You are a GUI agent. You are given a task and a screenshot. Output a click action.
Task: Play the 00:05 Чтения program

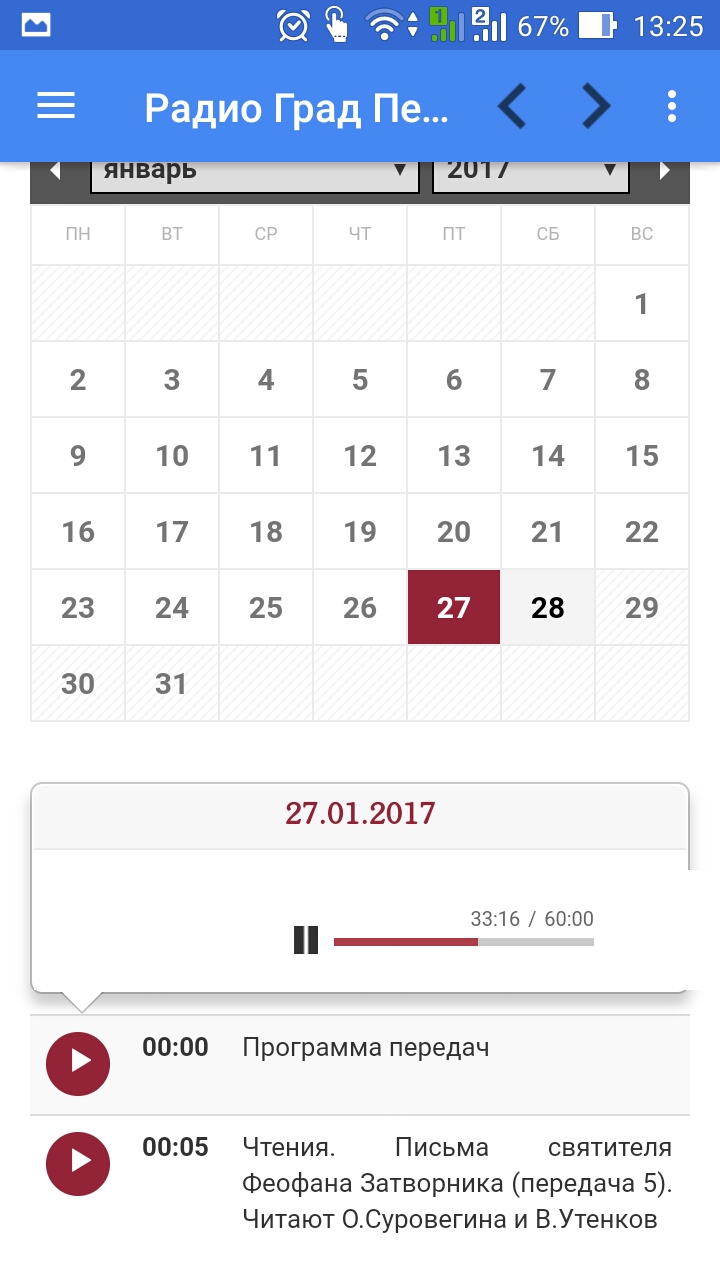click(x=78, y=1164)
